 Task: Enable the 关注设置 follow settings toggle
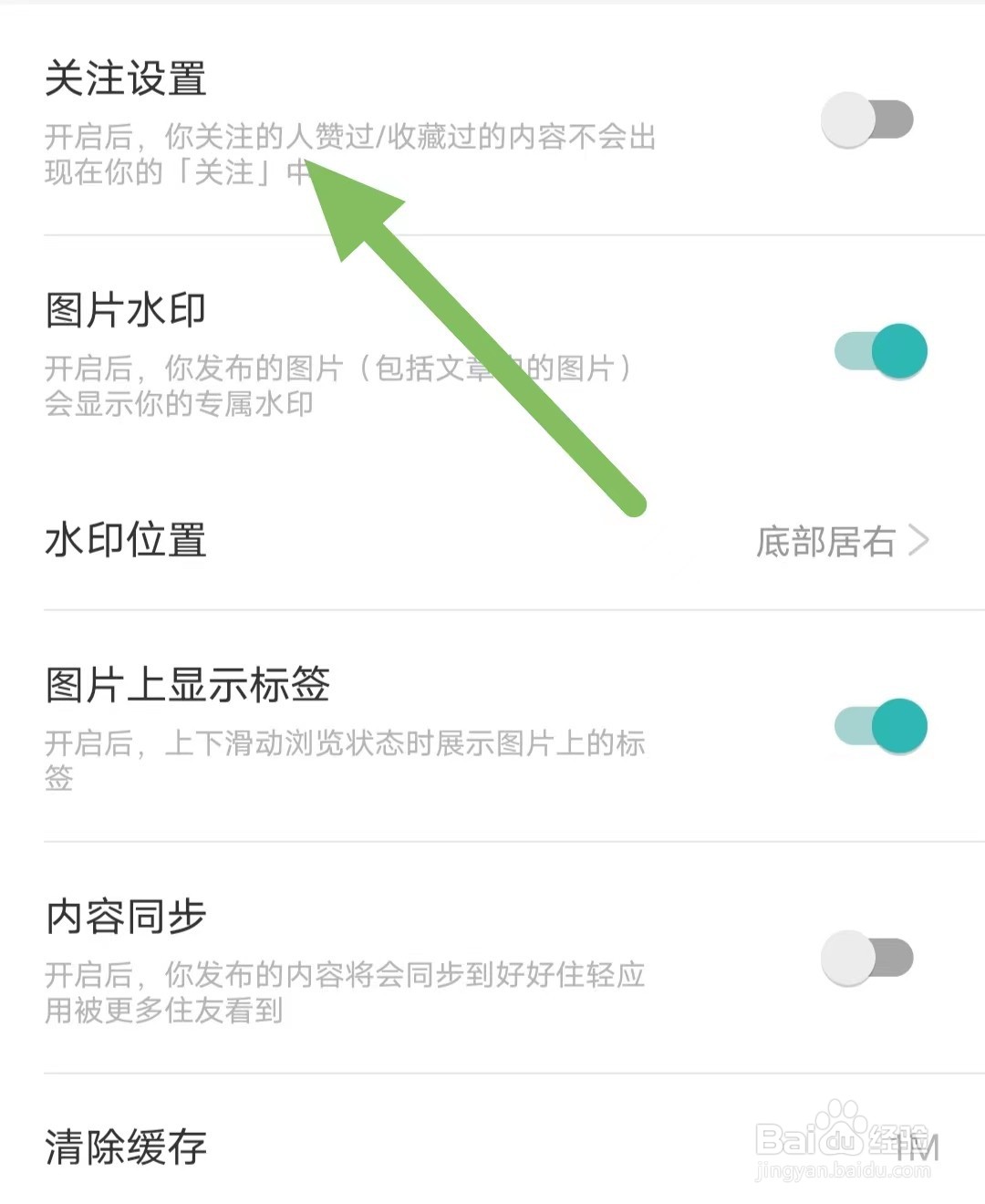point(866,118)
